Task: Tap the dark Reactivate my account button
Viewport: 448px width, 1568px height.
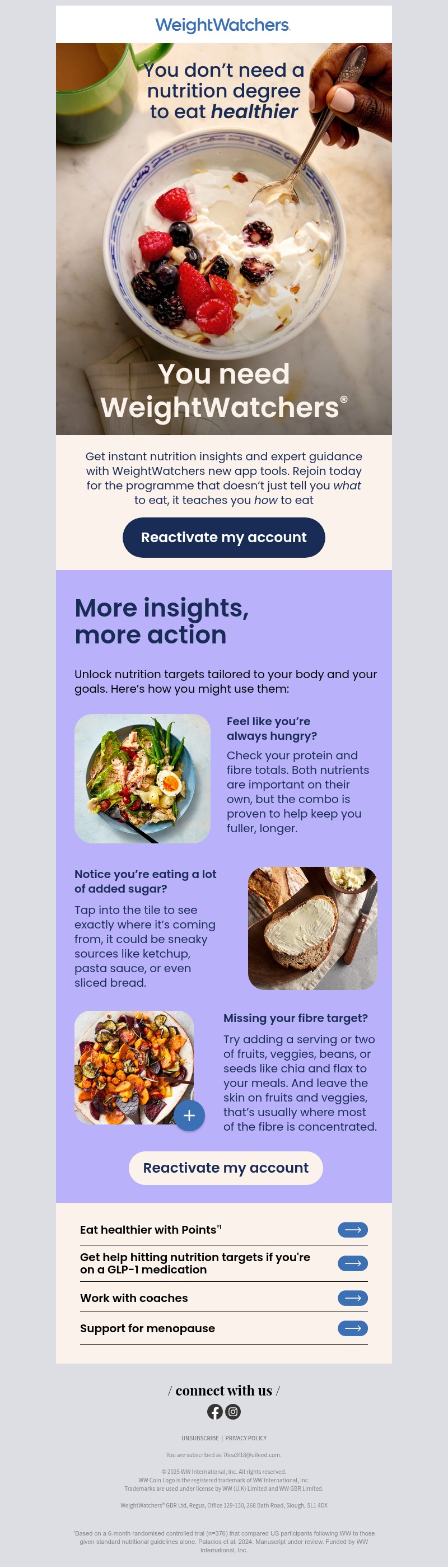Action: 223,538
